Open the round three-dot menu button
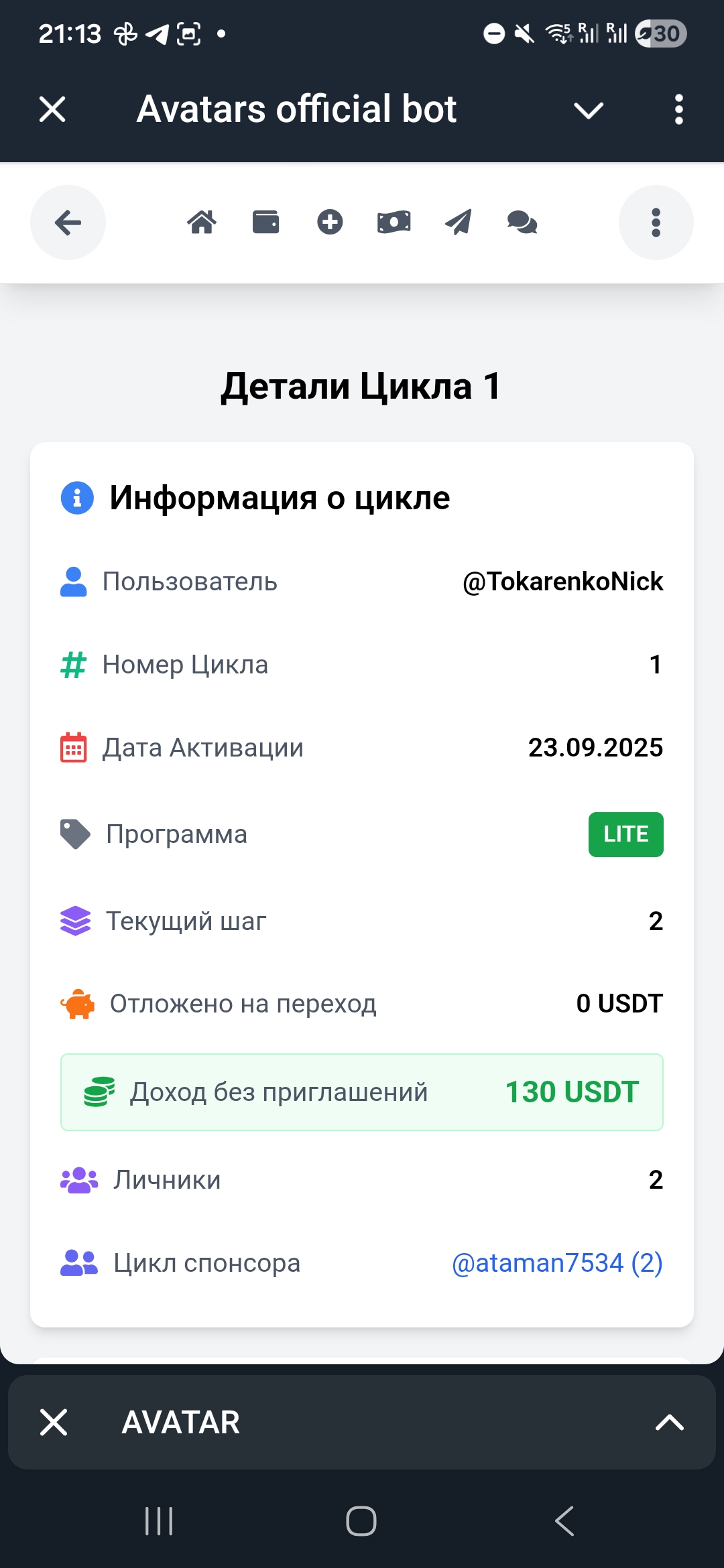The height and width of the screenshot is (1568, 724). pyautogui.click(x=656, y=222)
